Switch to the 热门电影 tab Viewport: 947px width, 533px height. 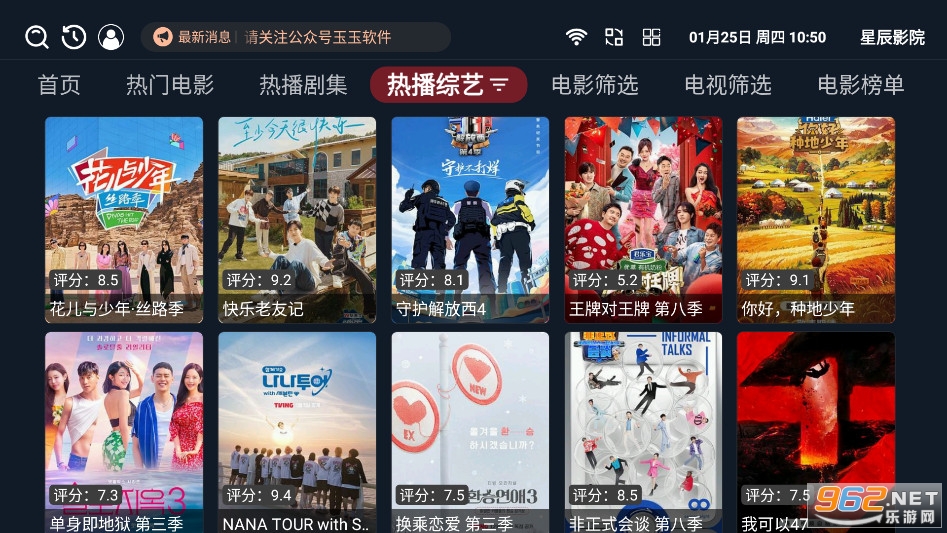click(x=170, y=85)
